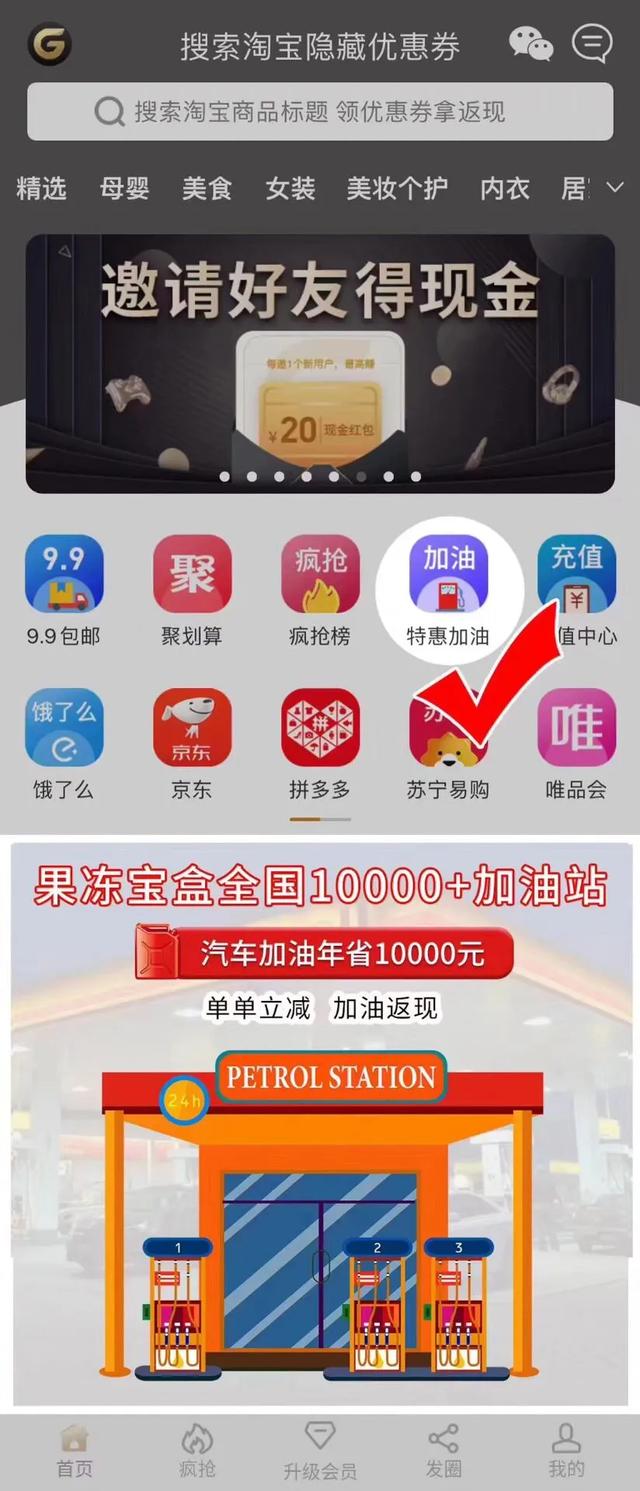Expand the category list chevron

point(615,188)
